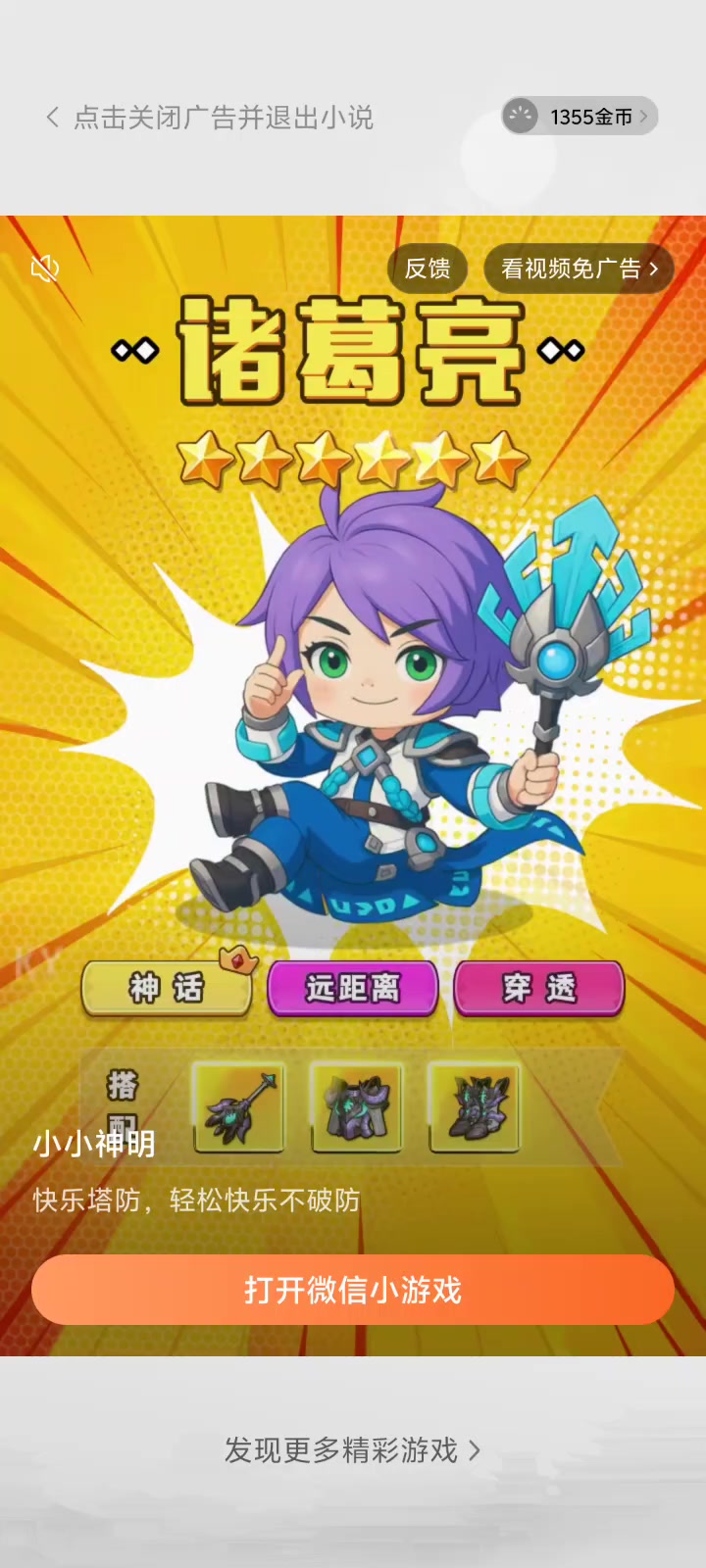Tap 点击关闭广告并退出小说 to close the ad
This screenshot has width=706, height=1568.
(210, 118)
